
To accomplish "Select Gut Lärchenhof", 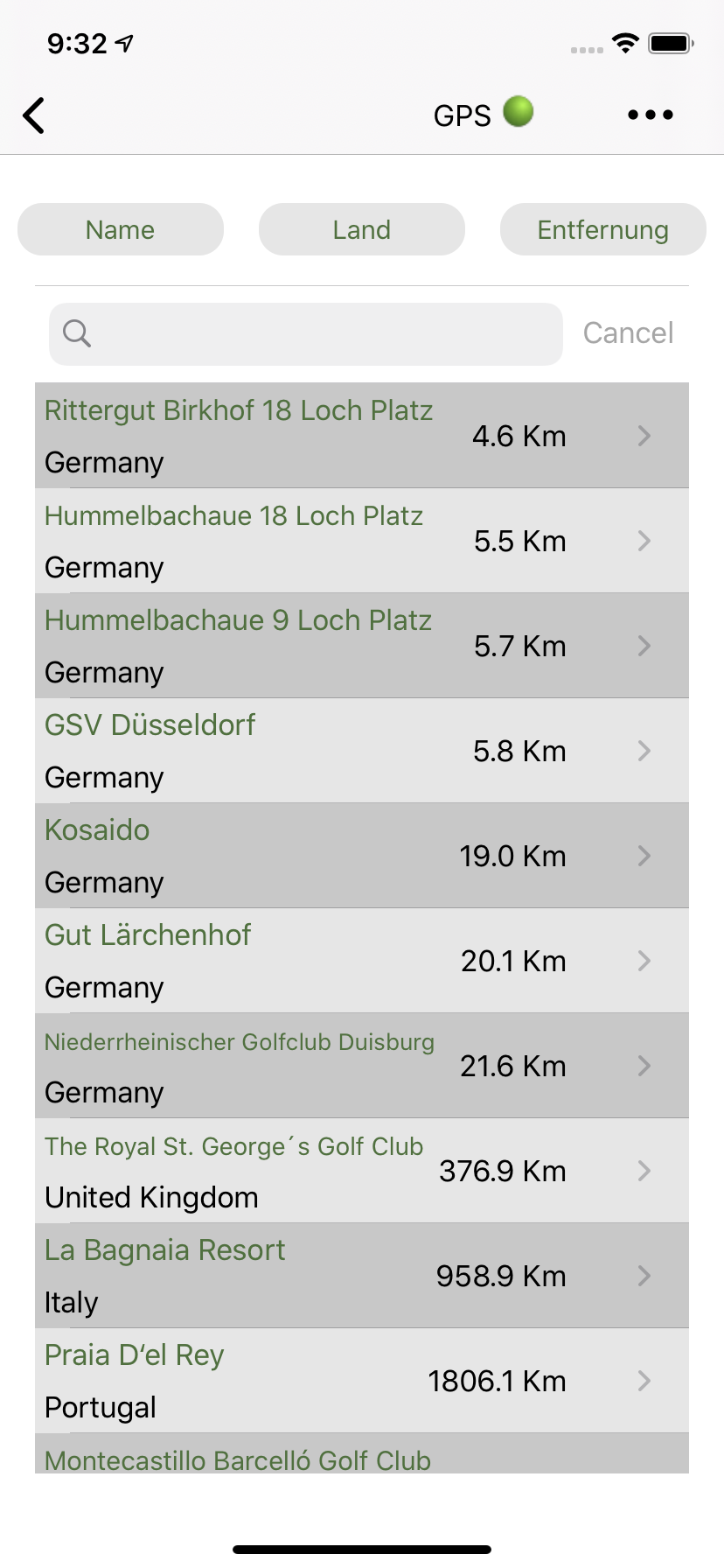I will click(362, 960).
